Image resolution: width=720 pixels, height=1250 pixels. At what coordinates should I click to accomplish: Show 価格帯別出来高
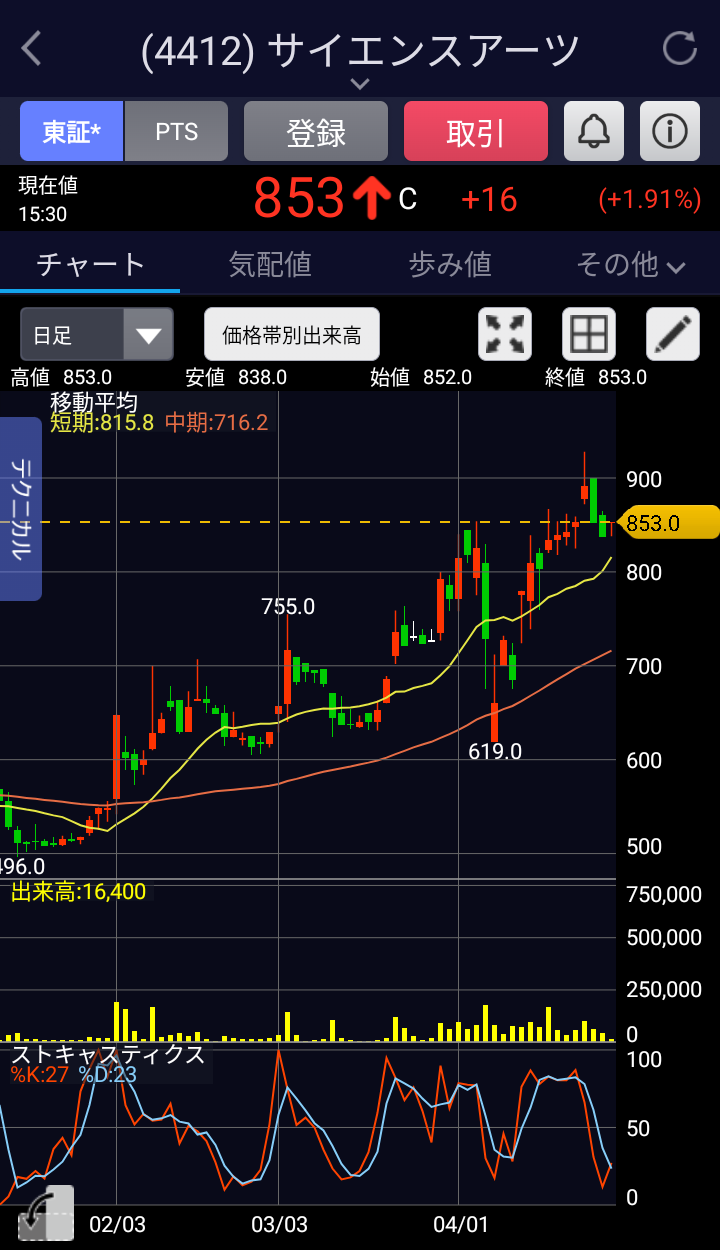292,334
